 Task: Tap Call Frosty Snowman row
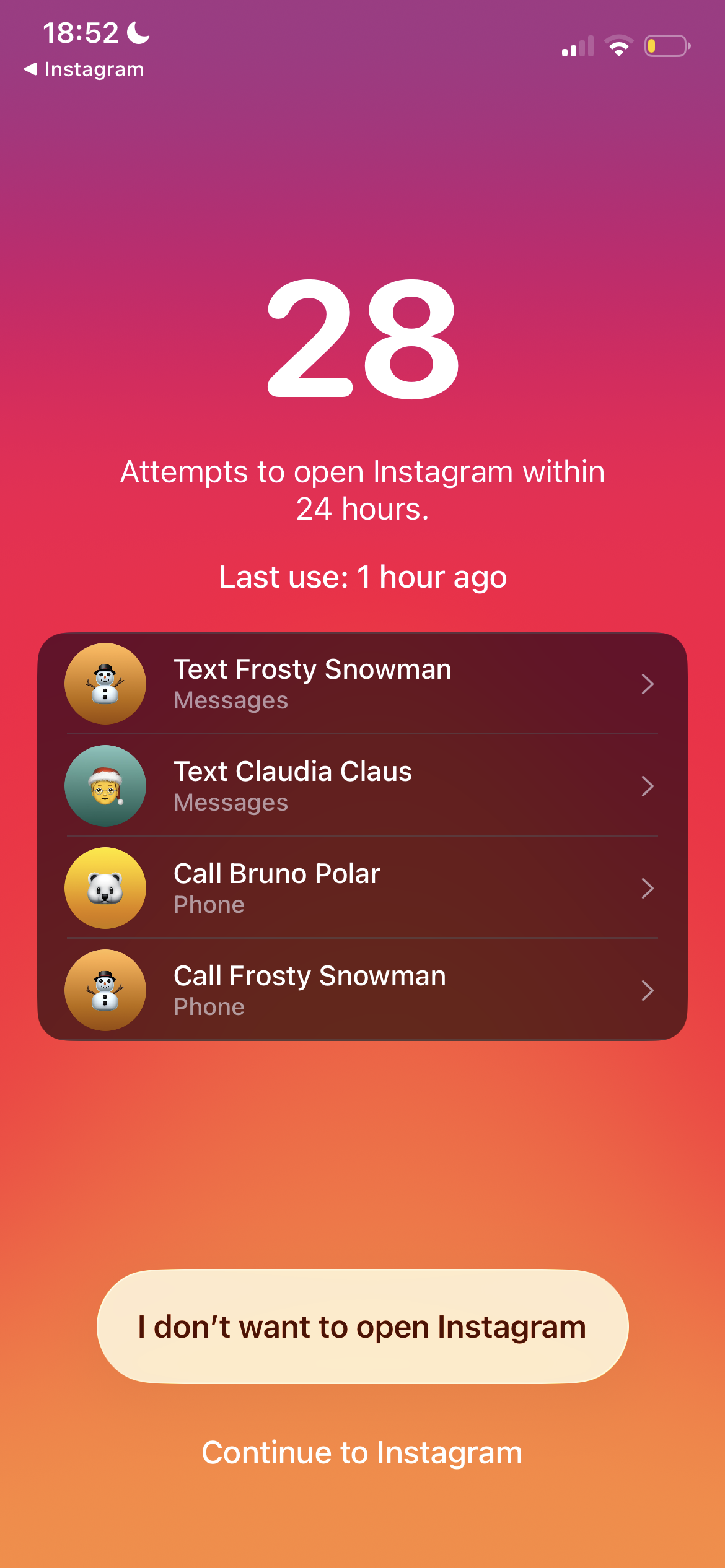coord(362,990)
